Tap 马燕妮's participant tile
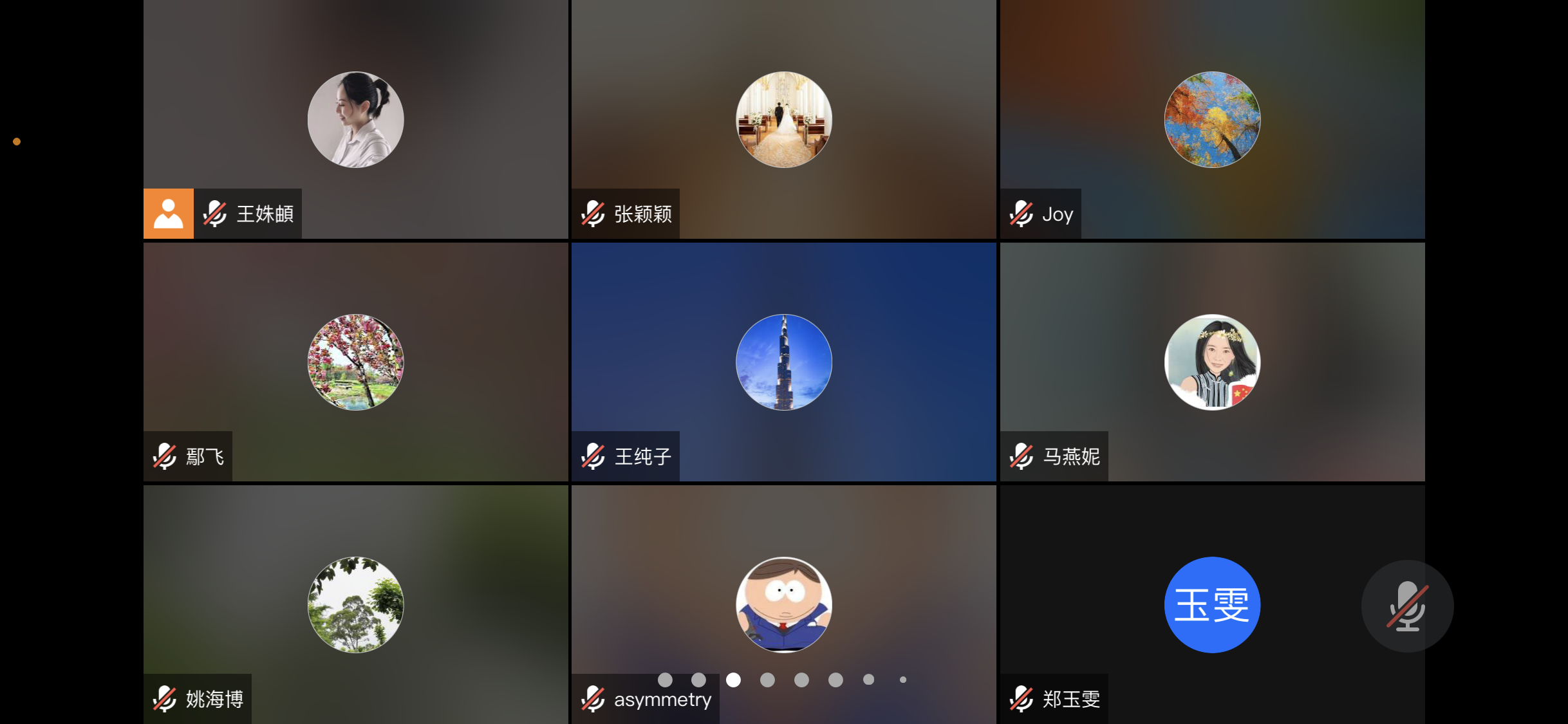Screen dimensions: 1568x724 pos(1211,362)
